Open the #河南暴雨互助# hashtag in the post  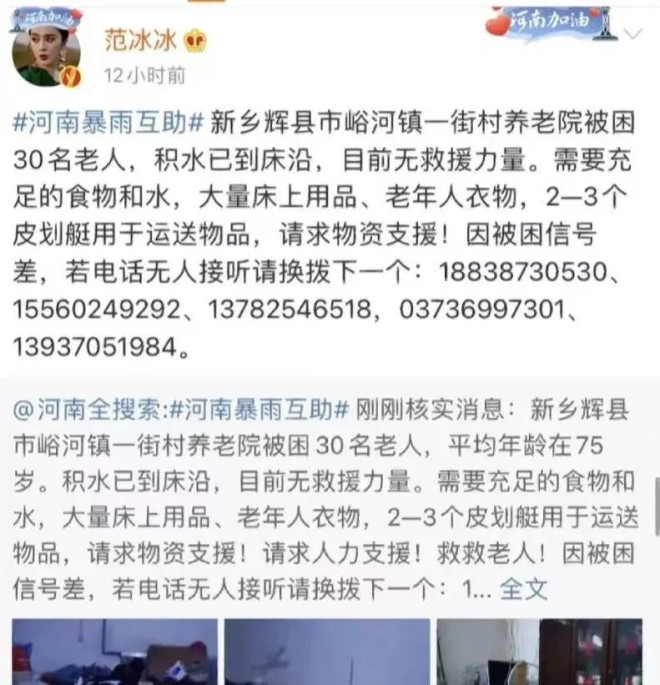109,123
